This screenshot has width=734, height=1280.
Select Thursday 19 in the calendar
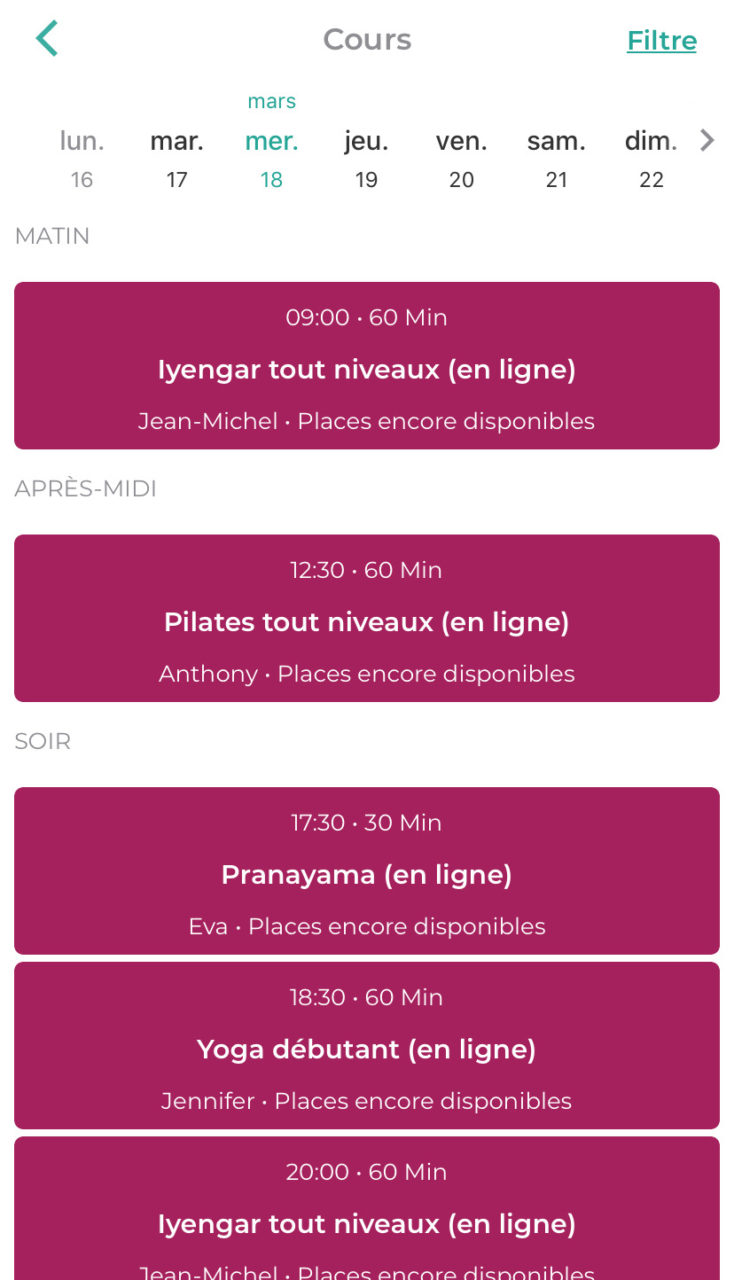click(366, 159)
